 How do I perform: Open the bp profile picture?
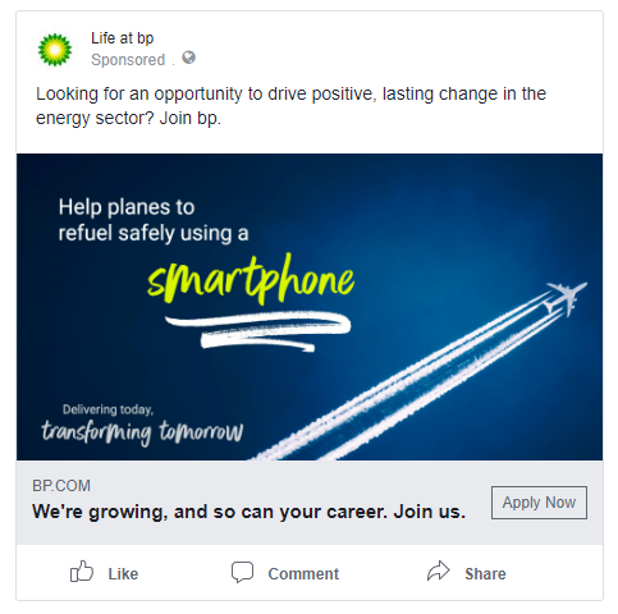coord(55,49)
